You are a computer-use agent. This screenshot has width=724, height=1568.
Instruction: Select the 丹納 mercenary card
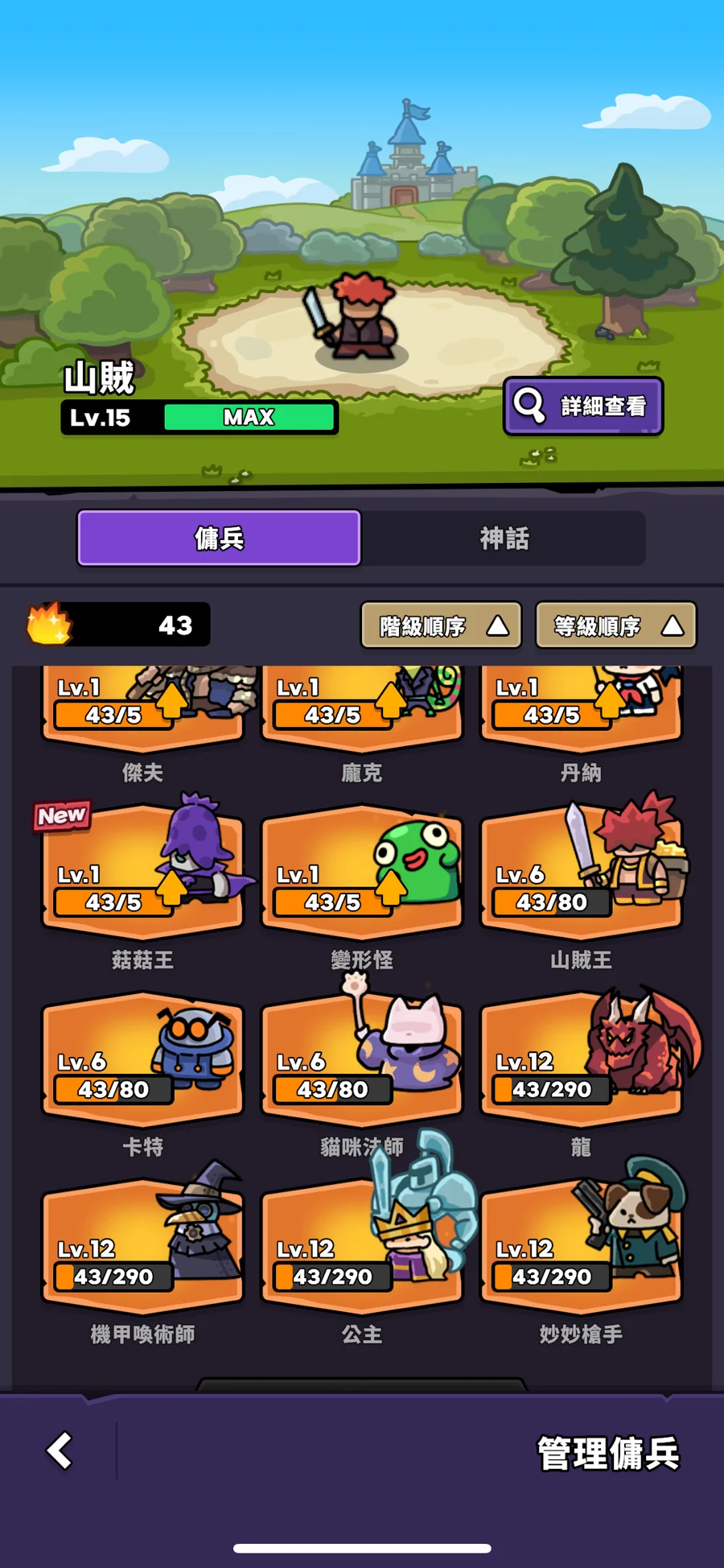tap(581, 706)
